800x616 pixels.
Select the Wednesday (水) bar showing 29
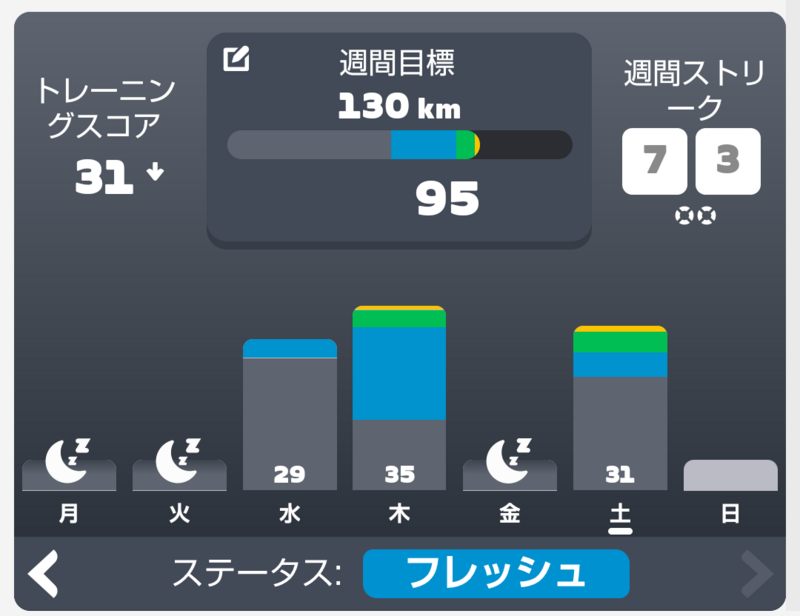point(290,415)
